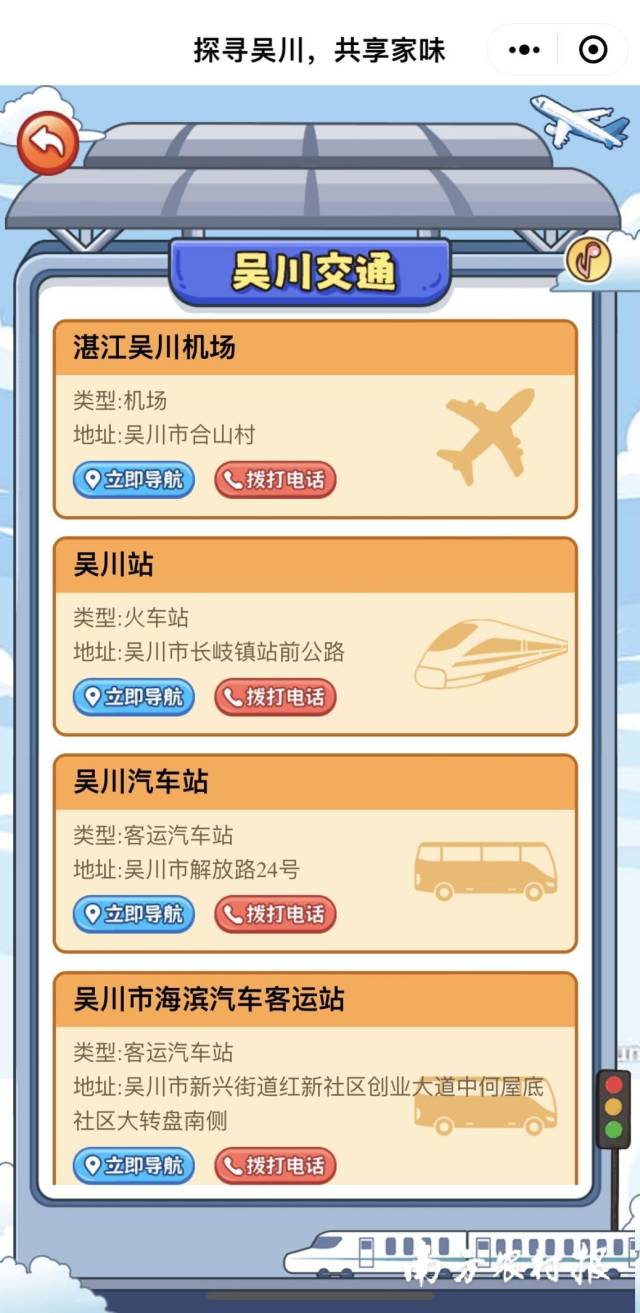
Task: Call 湛江吴川机场 by phone
Action: click(275, 480)
